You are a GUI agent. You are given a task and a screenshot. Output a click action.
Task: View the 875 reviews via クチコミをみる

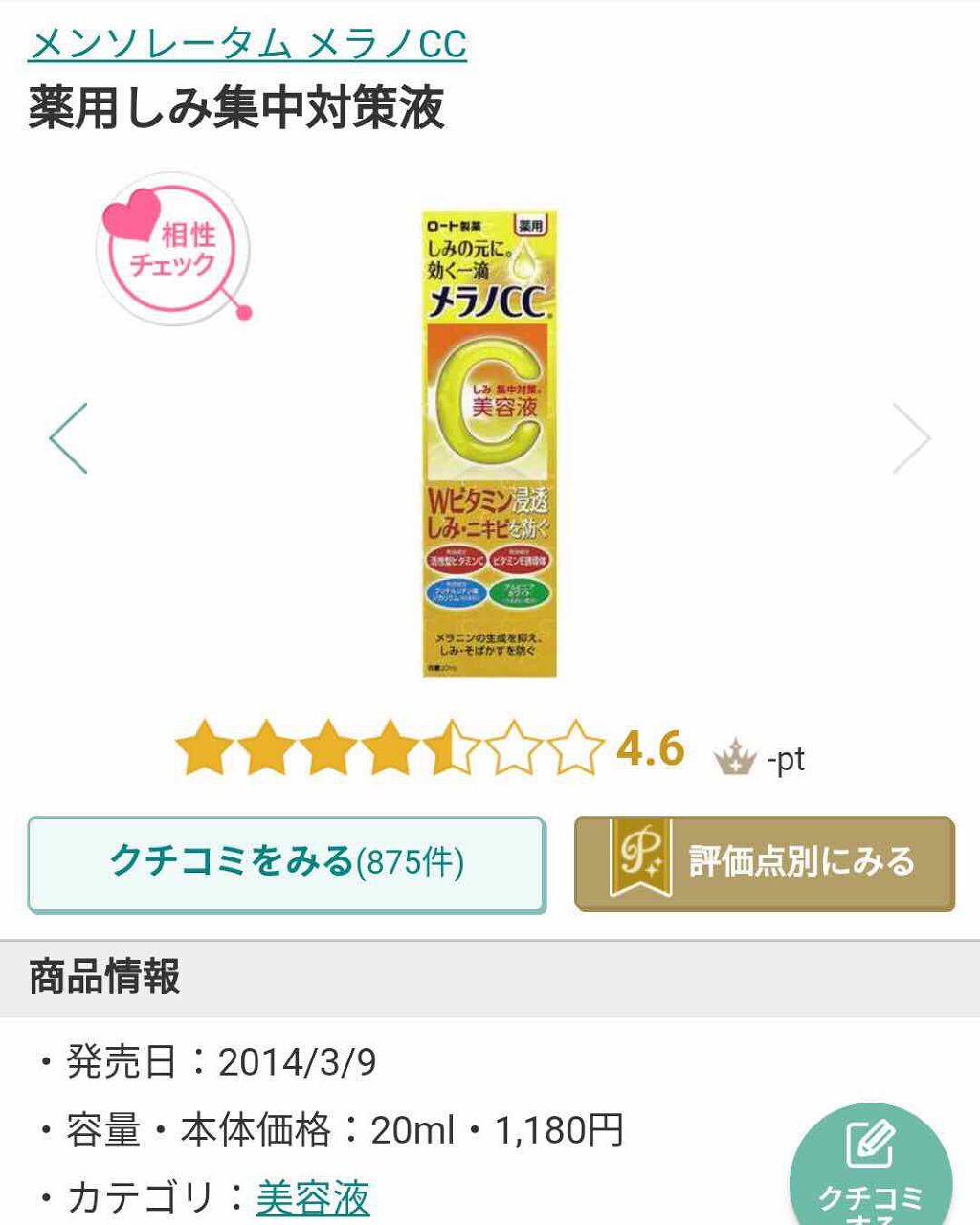[286, 864]
